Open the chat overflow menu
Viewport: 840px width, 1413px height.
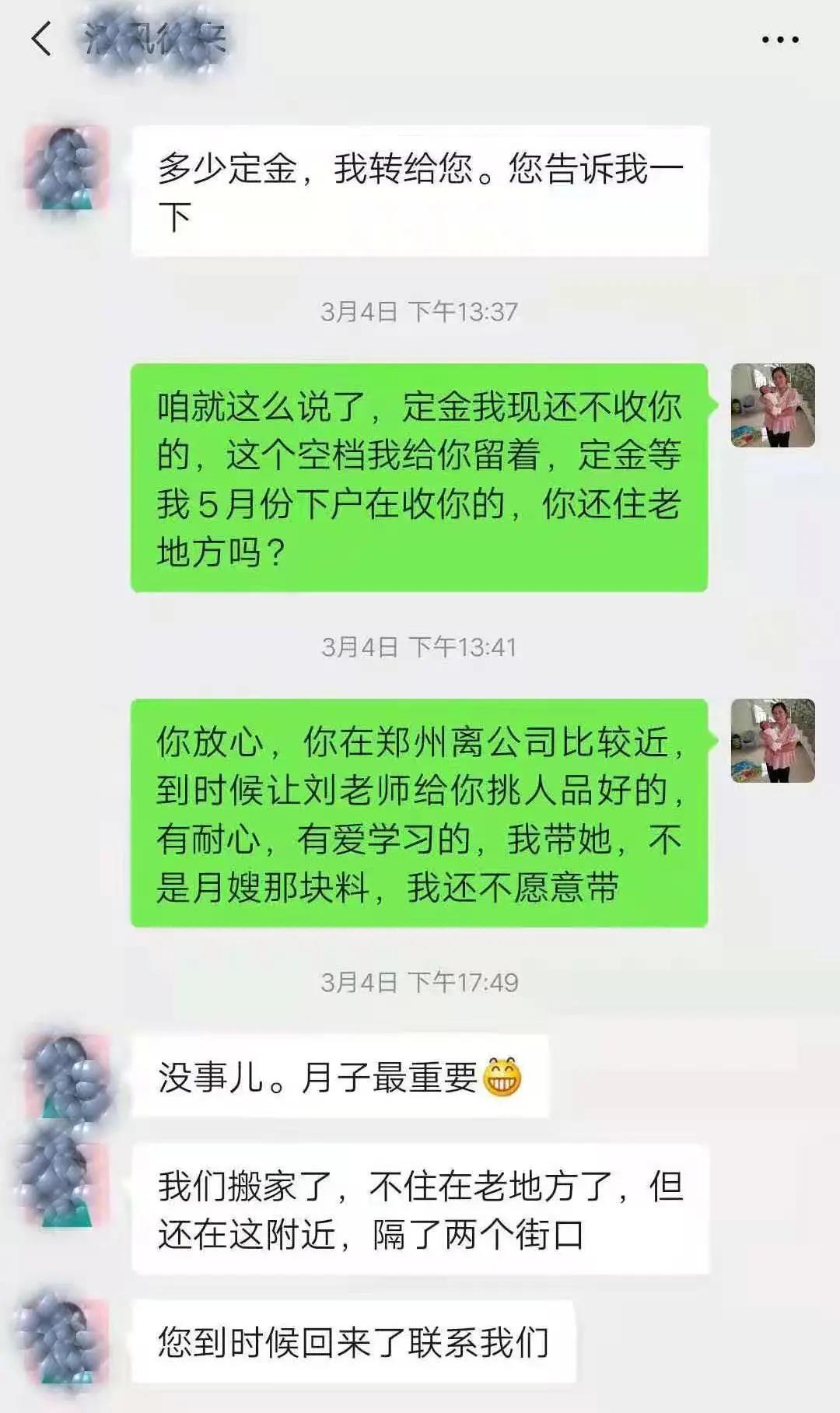coord(779,40)
